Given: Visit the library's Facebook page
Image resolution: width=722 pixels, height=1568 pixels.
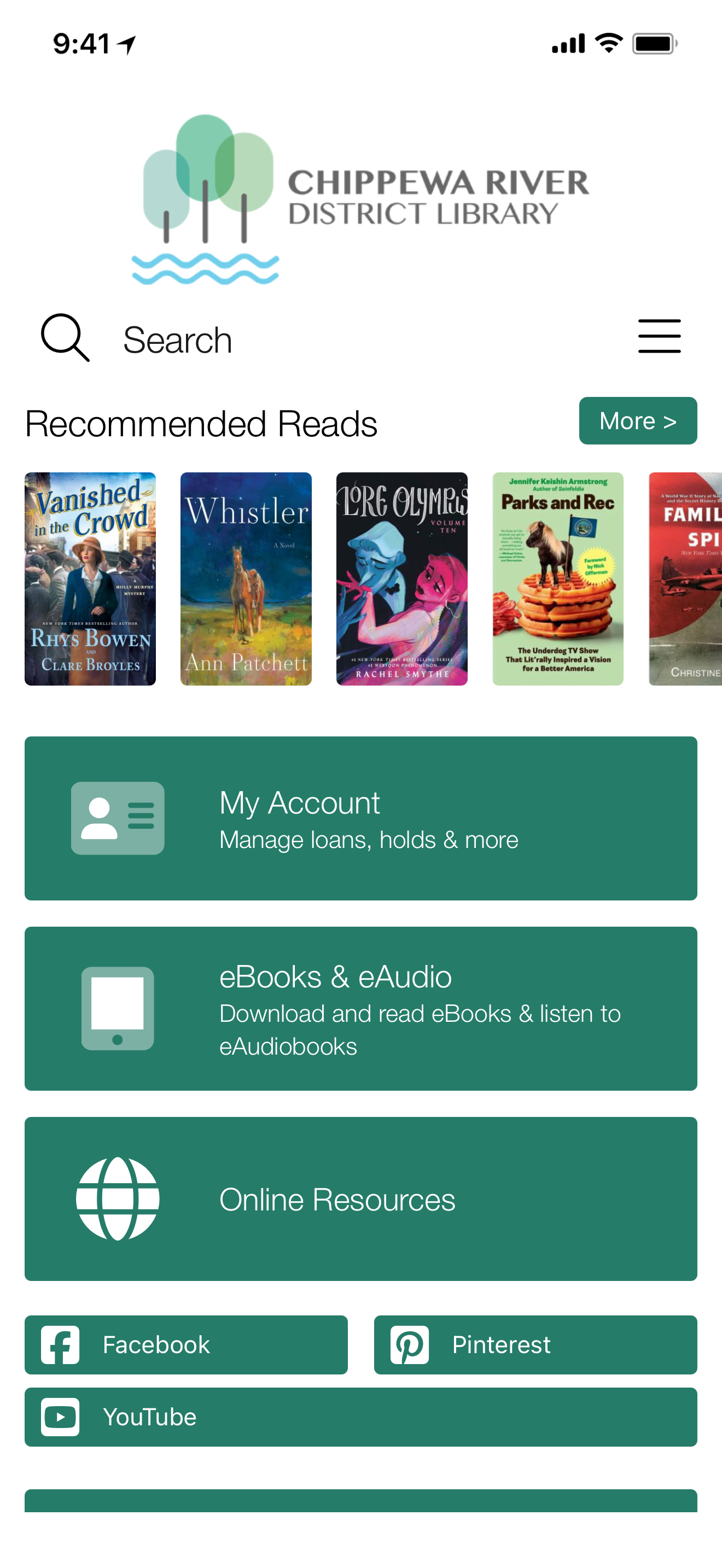Looking at the screenshot, I should point(185,1344).
